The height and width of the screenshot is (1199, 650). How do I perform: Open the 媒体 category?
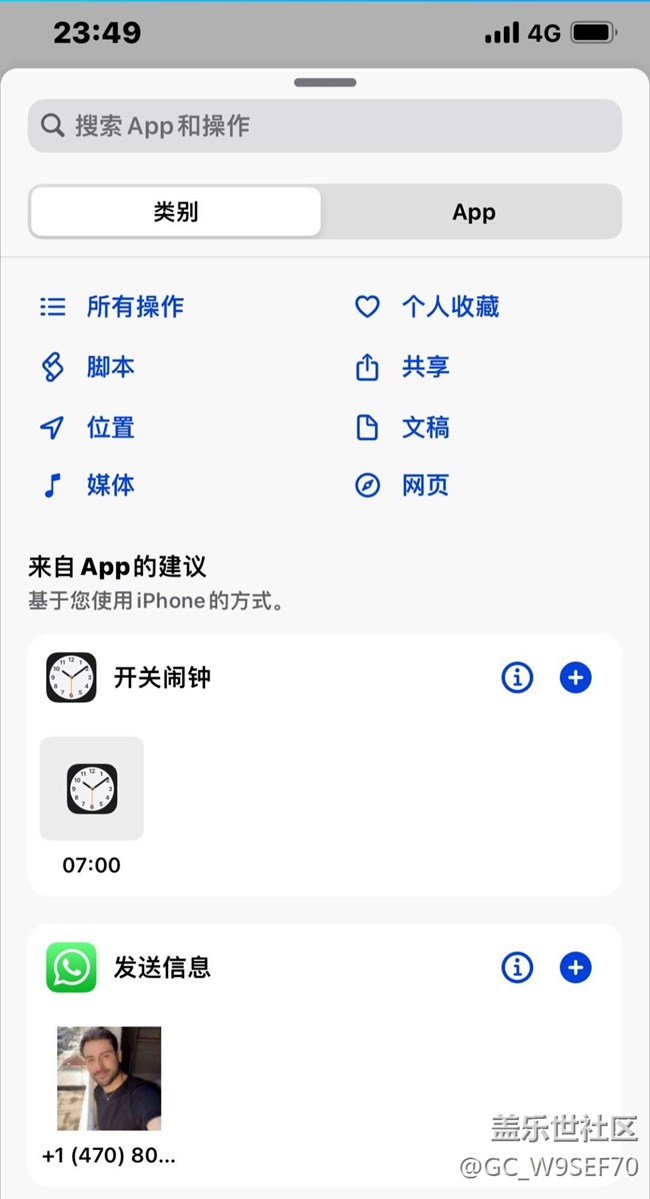[x=110, y=486]
